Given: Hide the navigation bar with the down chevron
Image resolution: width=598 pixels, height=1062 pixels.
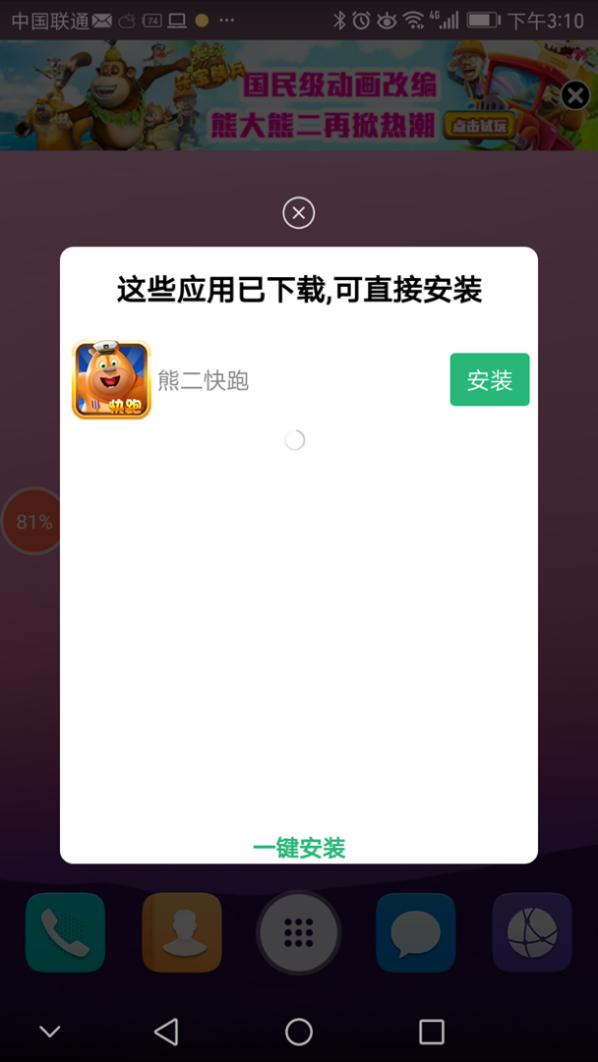Looking at the screenshot, I should click(x=49, y=1032).
